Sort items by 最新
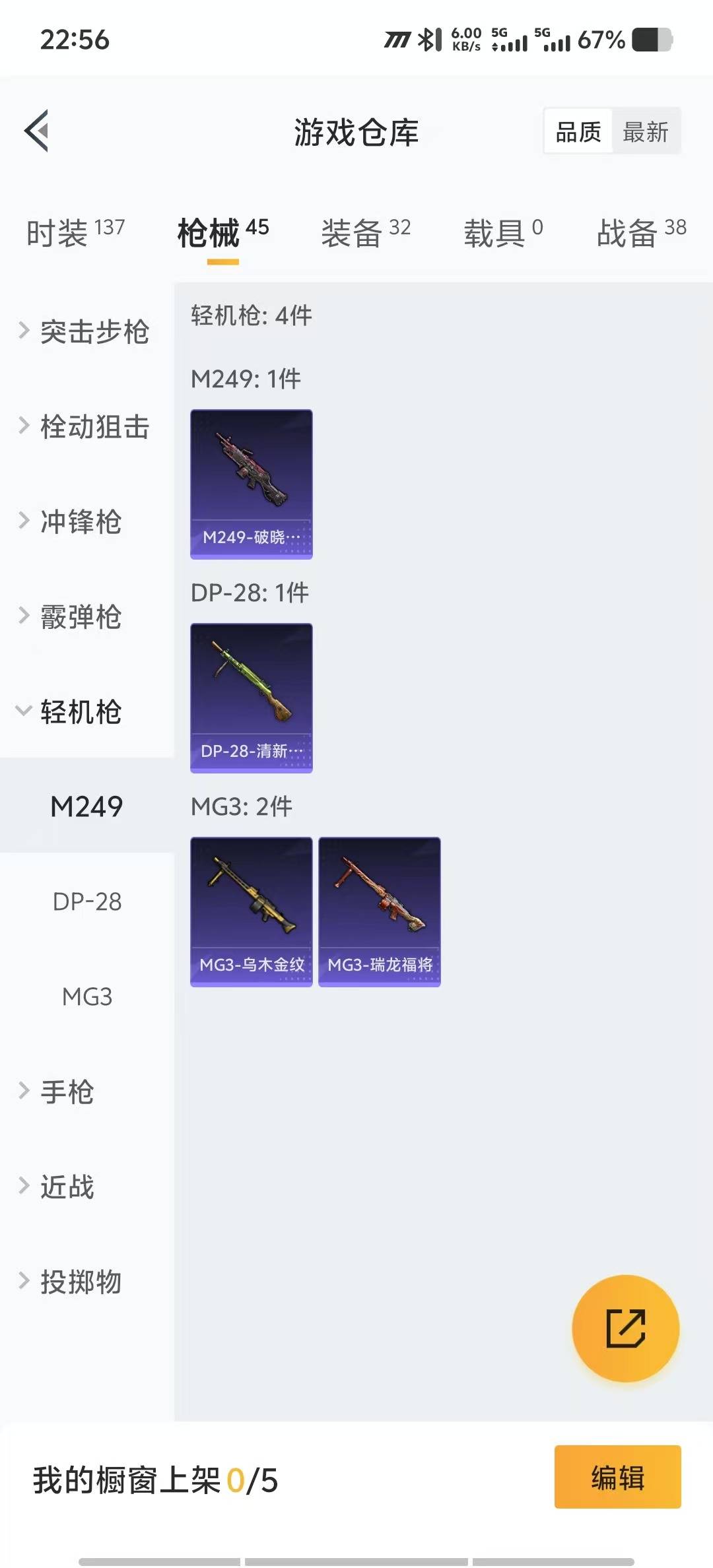 (645, 132)
